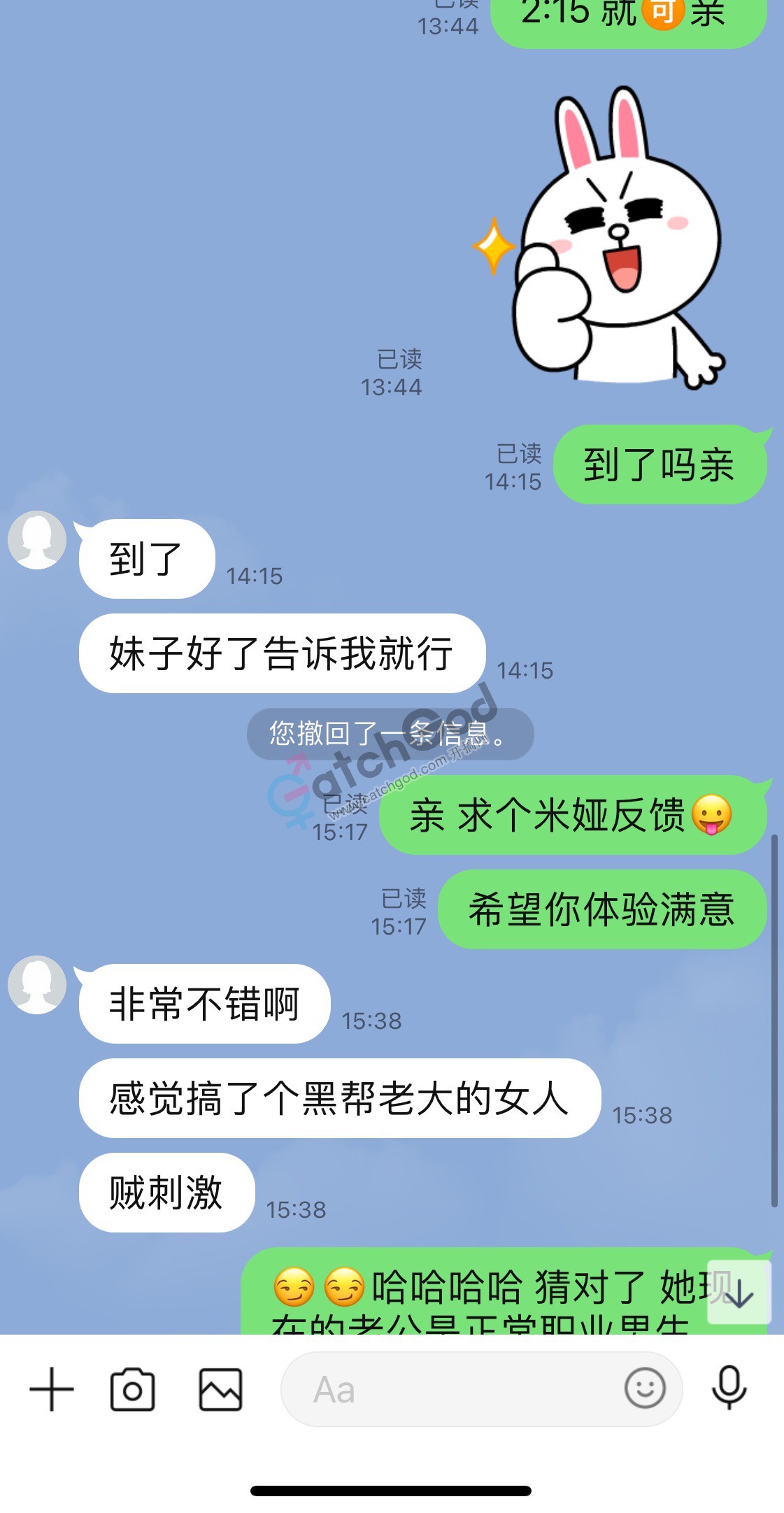Open the plus attachment menu
Viewport: 784px width, 1513px height.
click(51, 1389)
